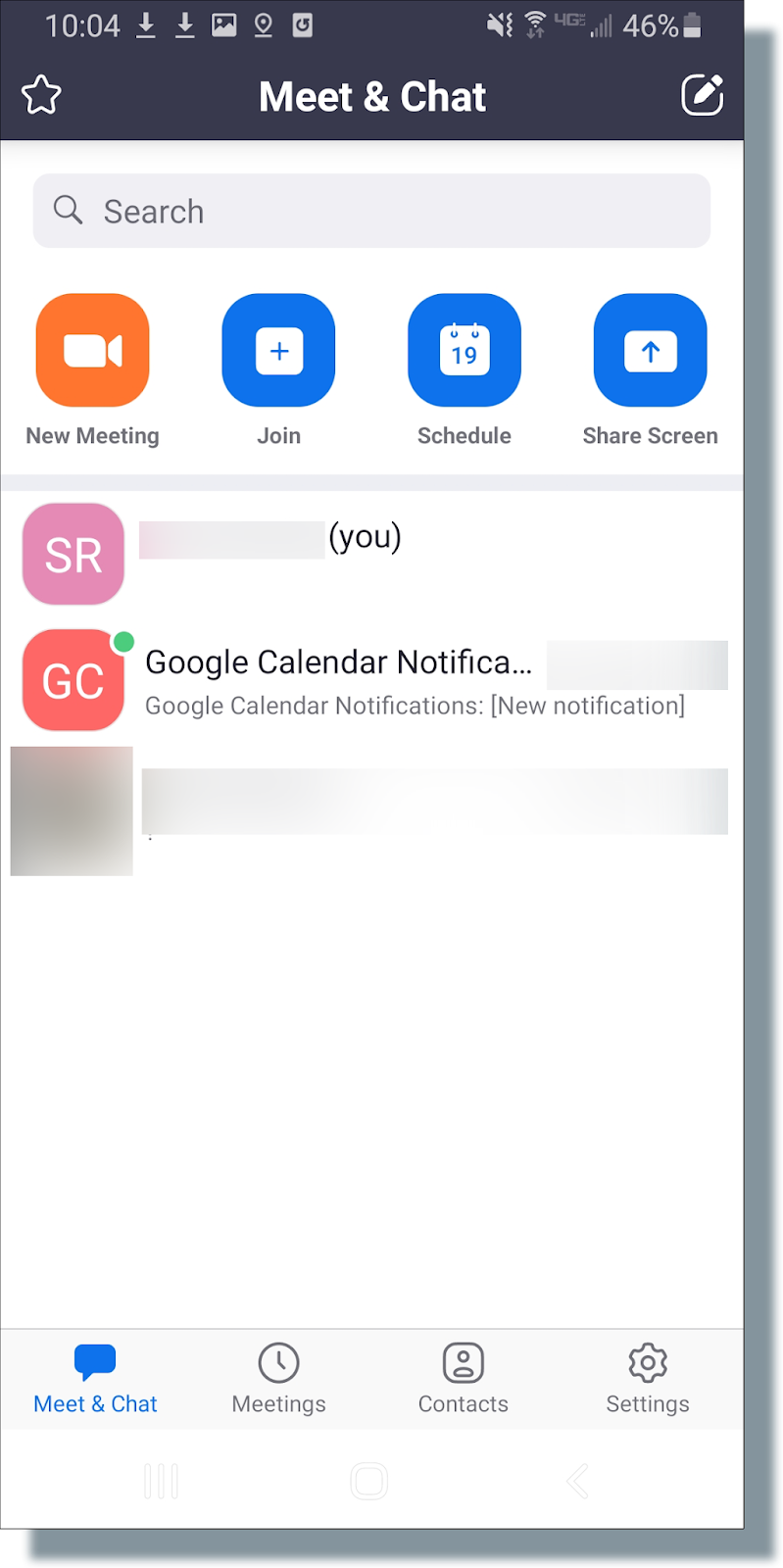
Task: Switch to the Meetings tab
Action: click(x=279, y=1379)
